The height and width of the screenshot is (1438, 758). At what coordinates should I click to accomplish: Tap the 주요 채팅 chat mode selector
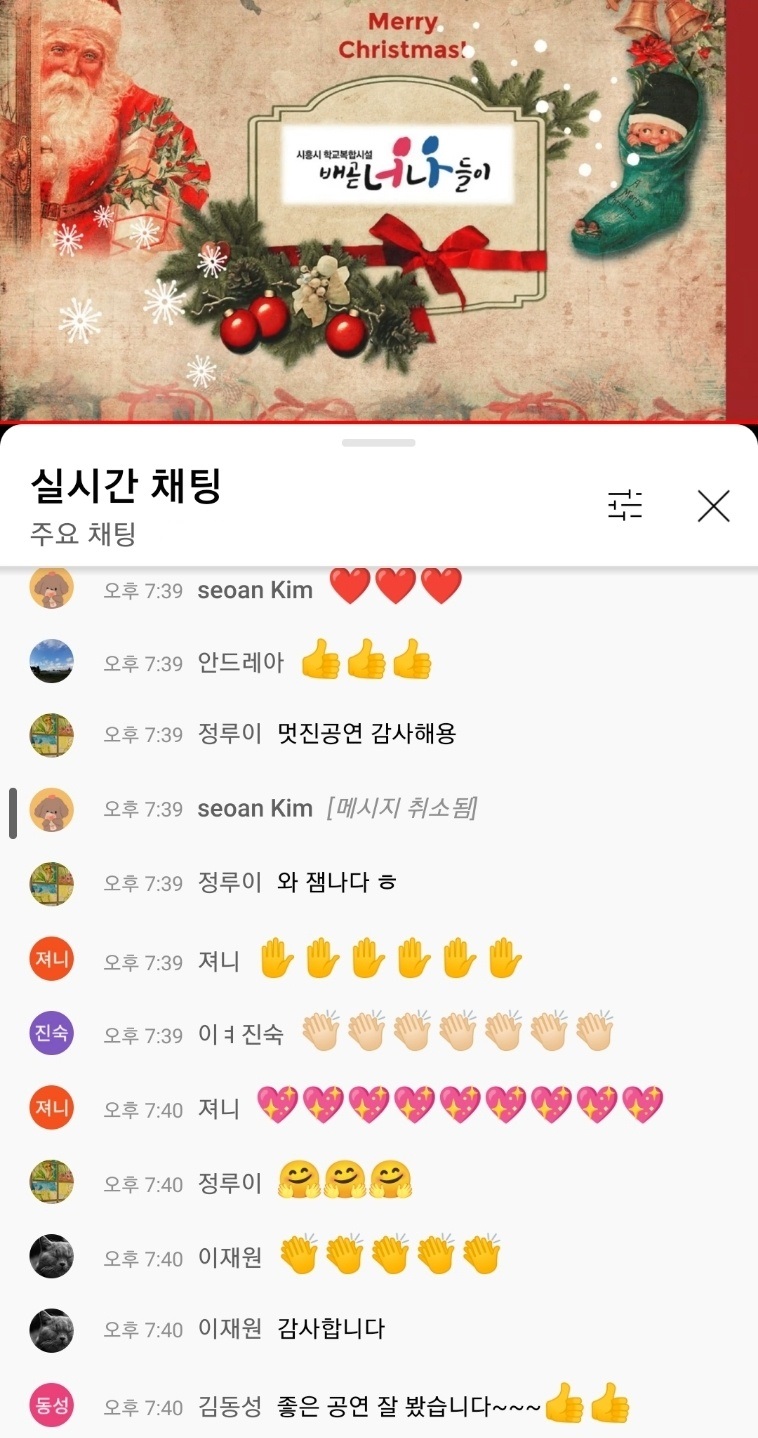click(83, 534)
